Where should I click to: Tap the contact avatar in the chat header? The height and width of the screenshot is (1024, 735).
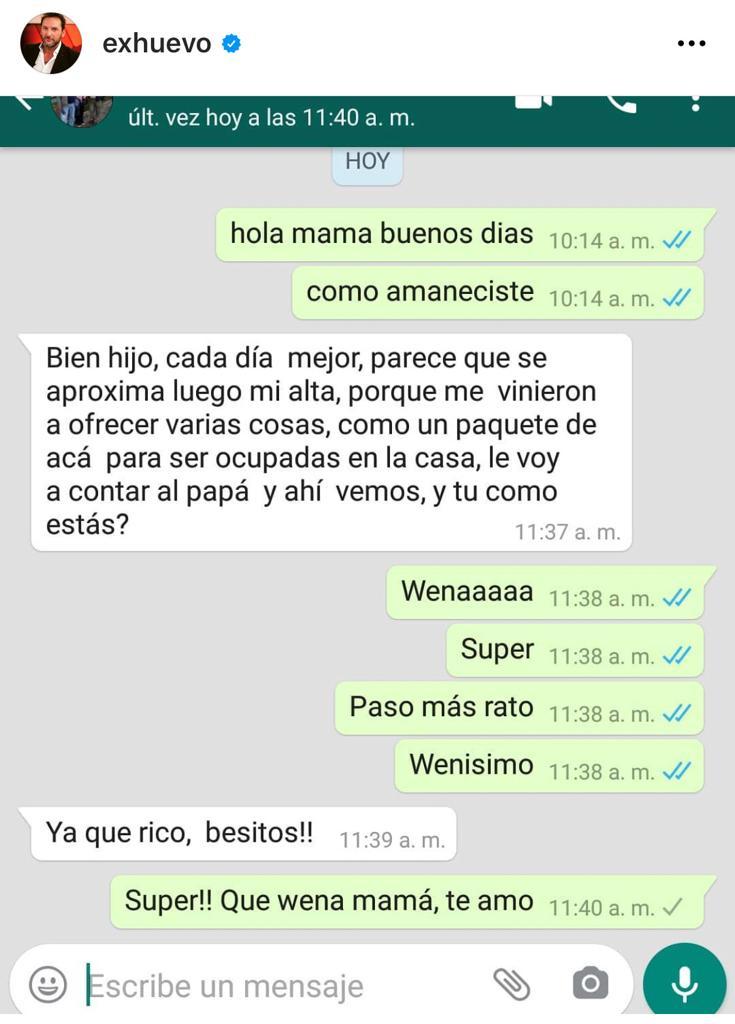point(82,108)
